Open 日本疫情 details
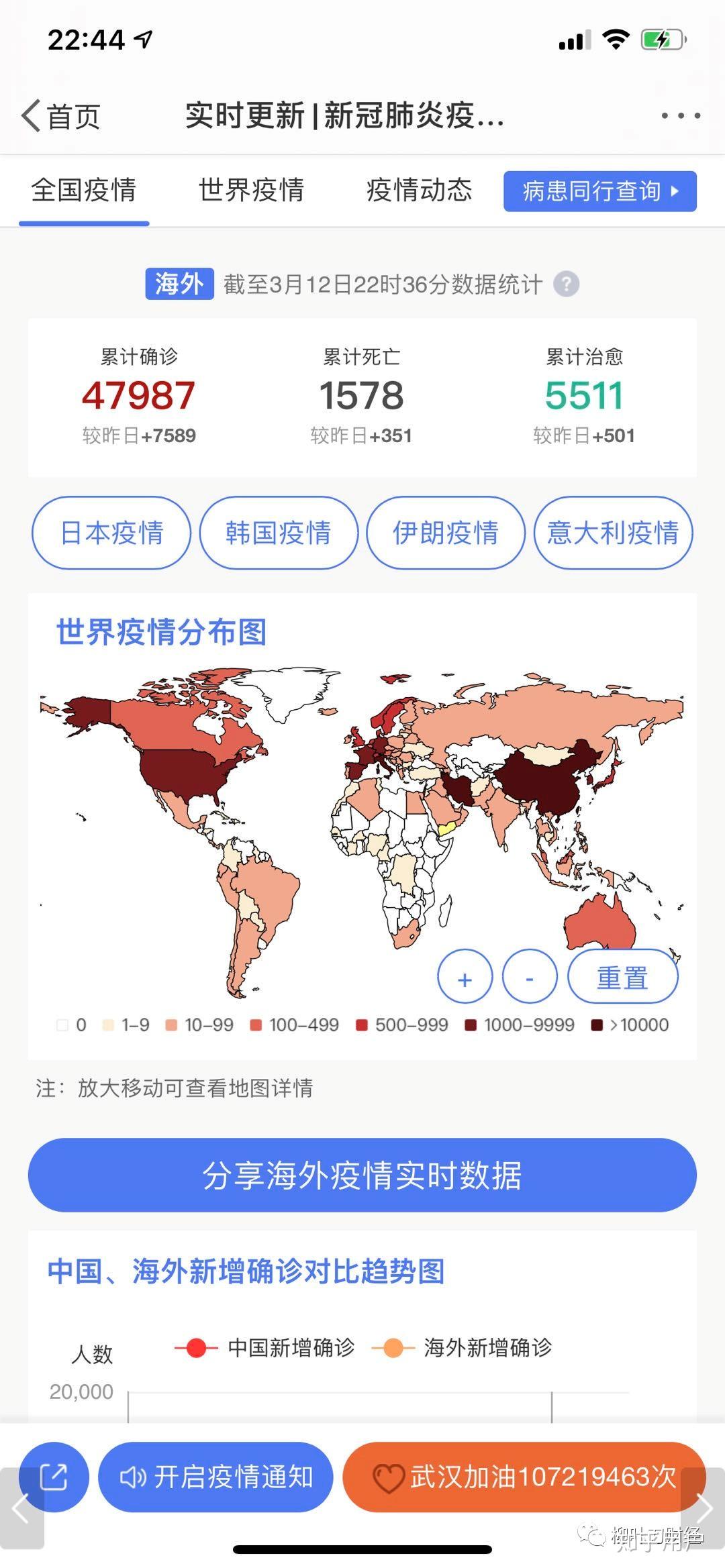725x1568 pixels. (x=111, y=533)
